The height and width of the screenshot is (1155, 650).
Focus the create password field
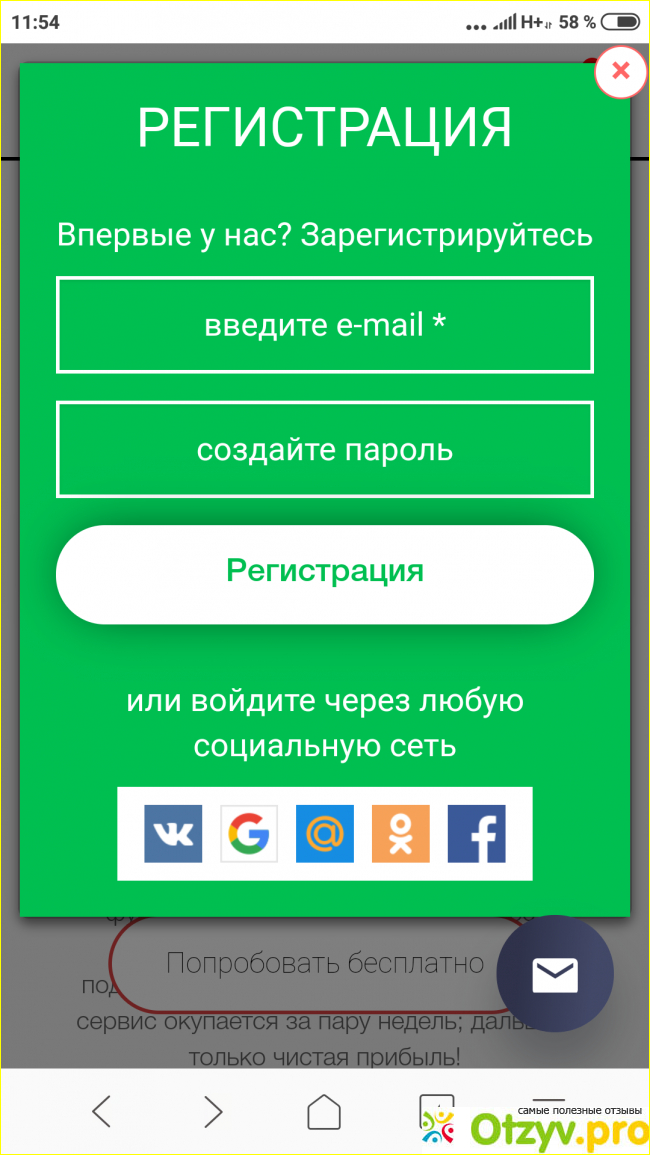click(324, 449)
